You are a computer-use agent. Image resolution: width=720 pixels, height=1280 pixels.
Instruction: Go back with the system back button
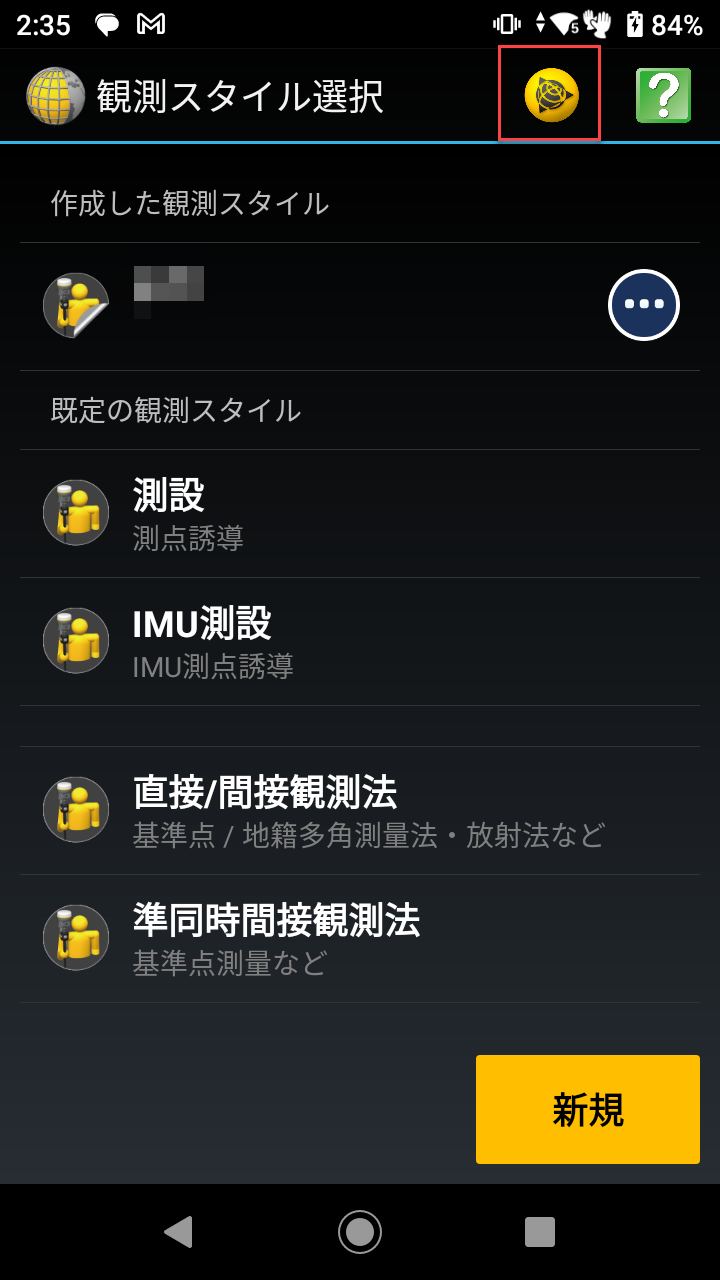(178, 1232)
